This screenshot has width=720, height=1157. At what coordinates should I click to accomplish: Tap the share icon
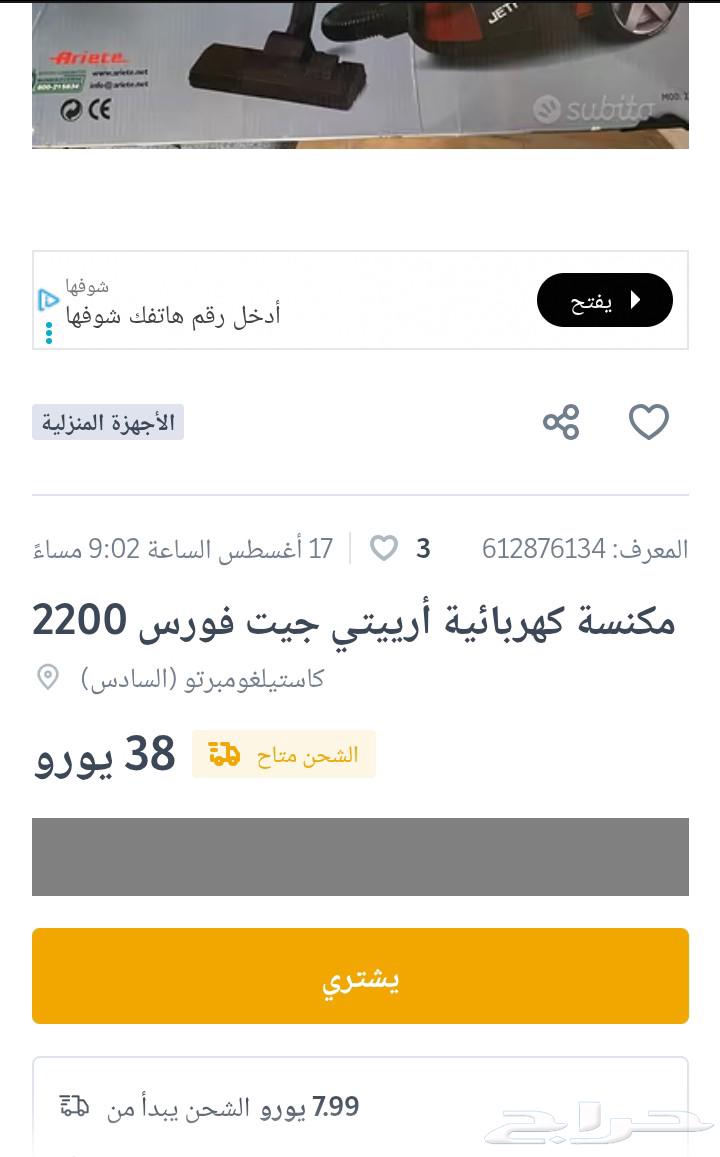click(563, 423)
